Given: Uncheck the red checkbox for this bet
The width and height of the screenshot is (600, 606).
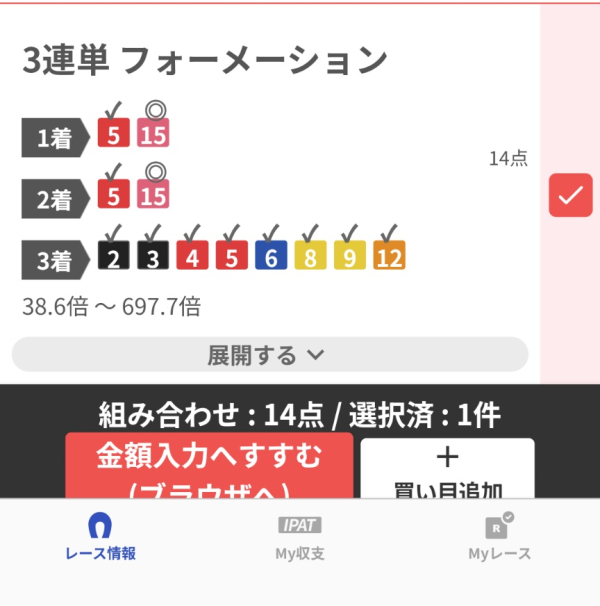Looking at the screenshot, I should (570, 195).
